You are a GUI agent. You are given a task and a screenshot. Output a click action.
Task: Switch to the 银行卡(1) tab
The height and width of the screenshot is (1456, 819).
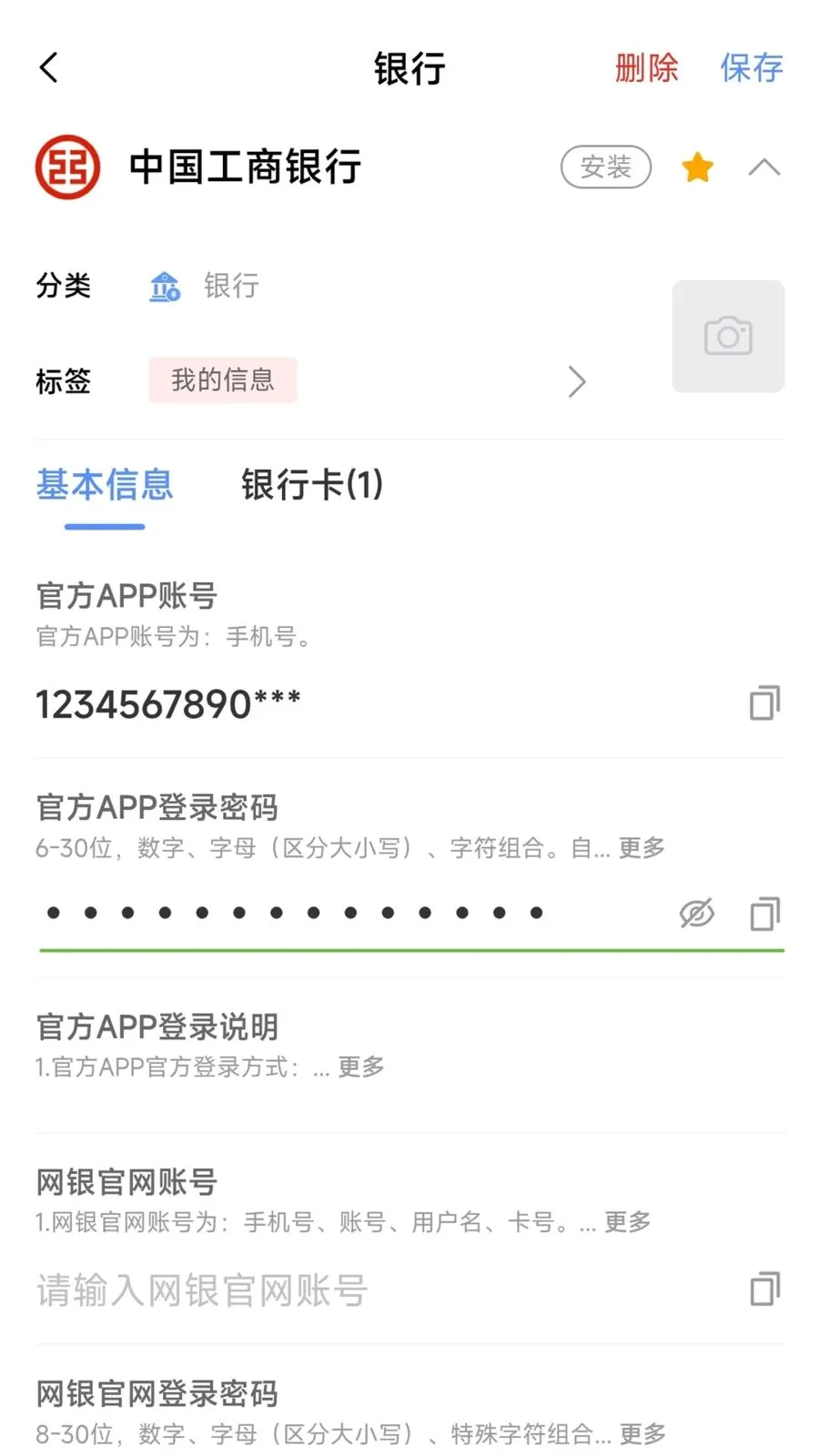coord(312,484)
